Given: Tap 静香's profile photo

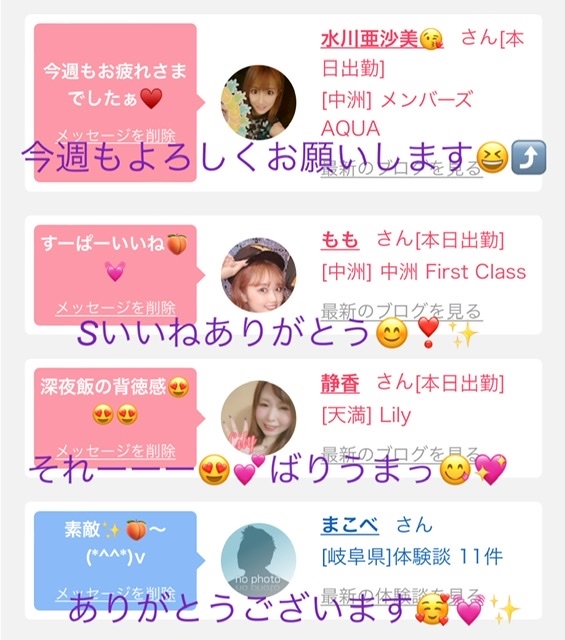Looking at the screenshot, I should point(258,418).
